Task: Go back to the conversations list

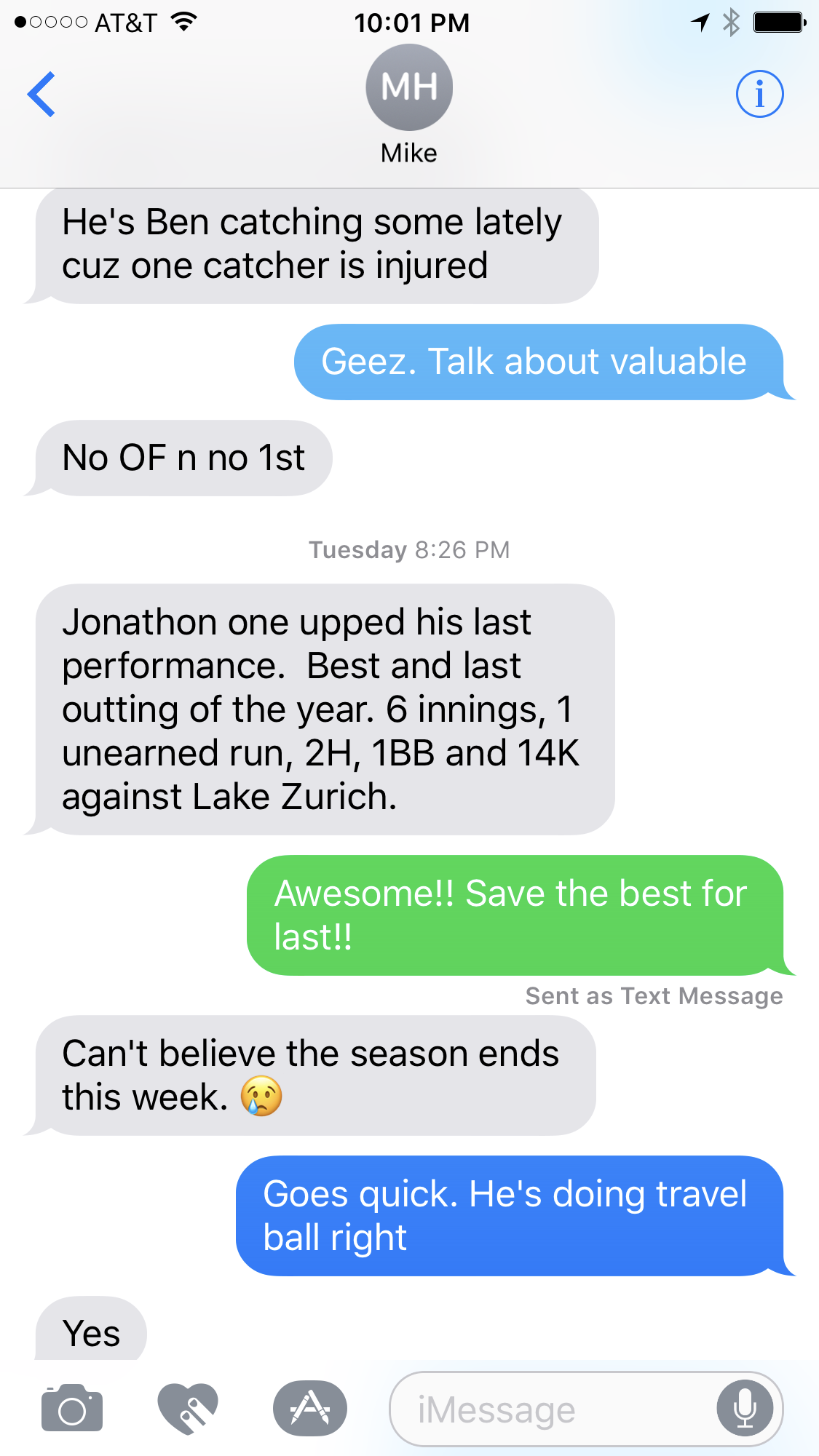Action: (x=41, y=94)
